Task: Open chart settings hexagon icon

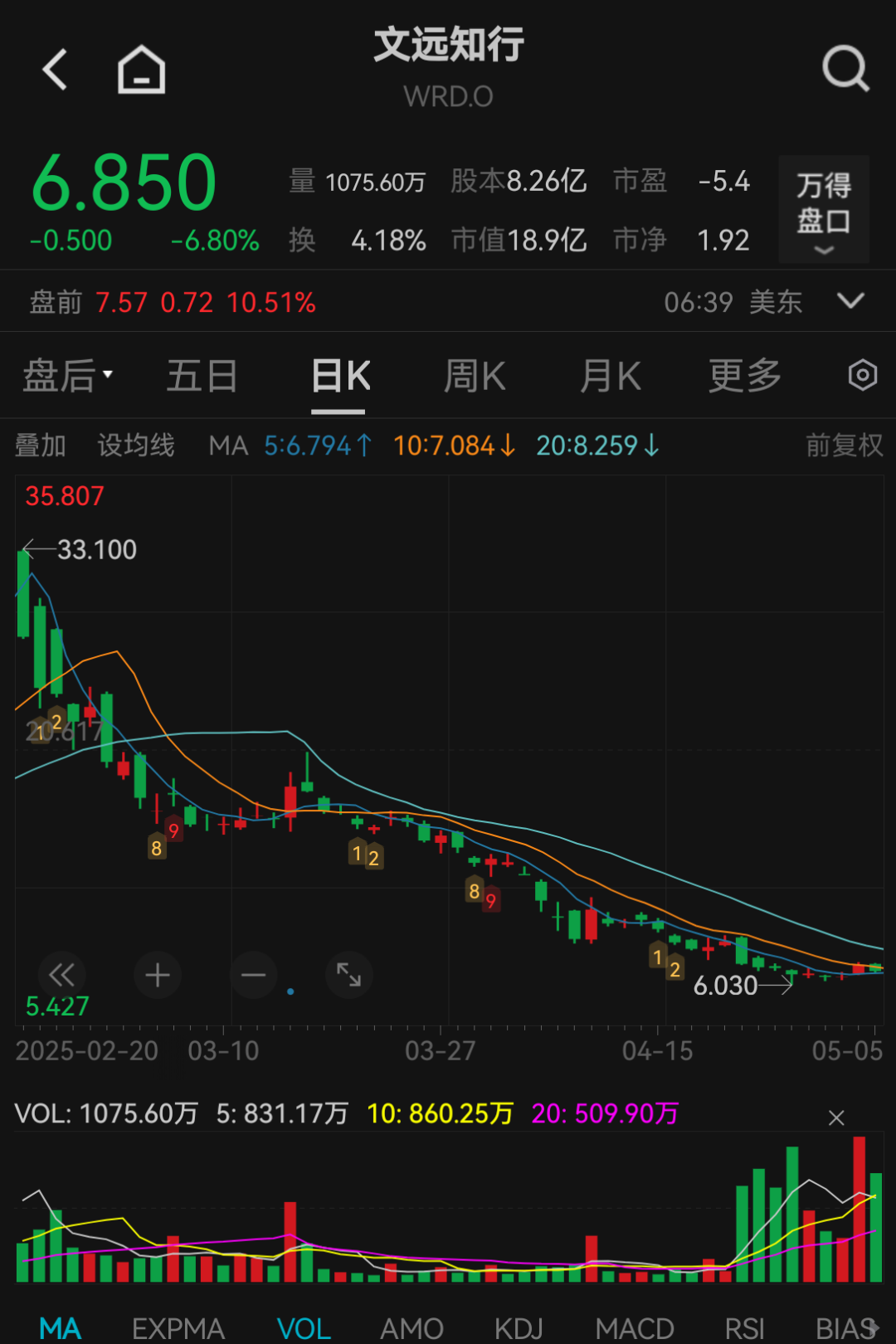Action: pos(863,376)
